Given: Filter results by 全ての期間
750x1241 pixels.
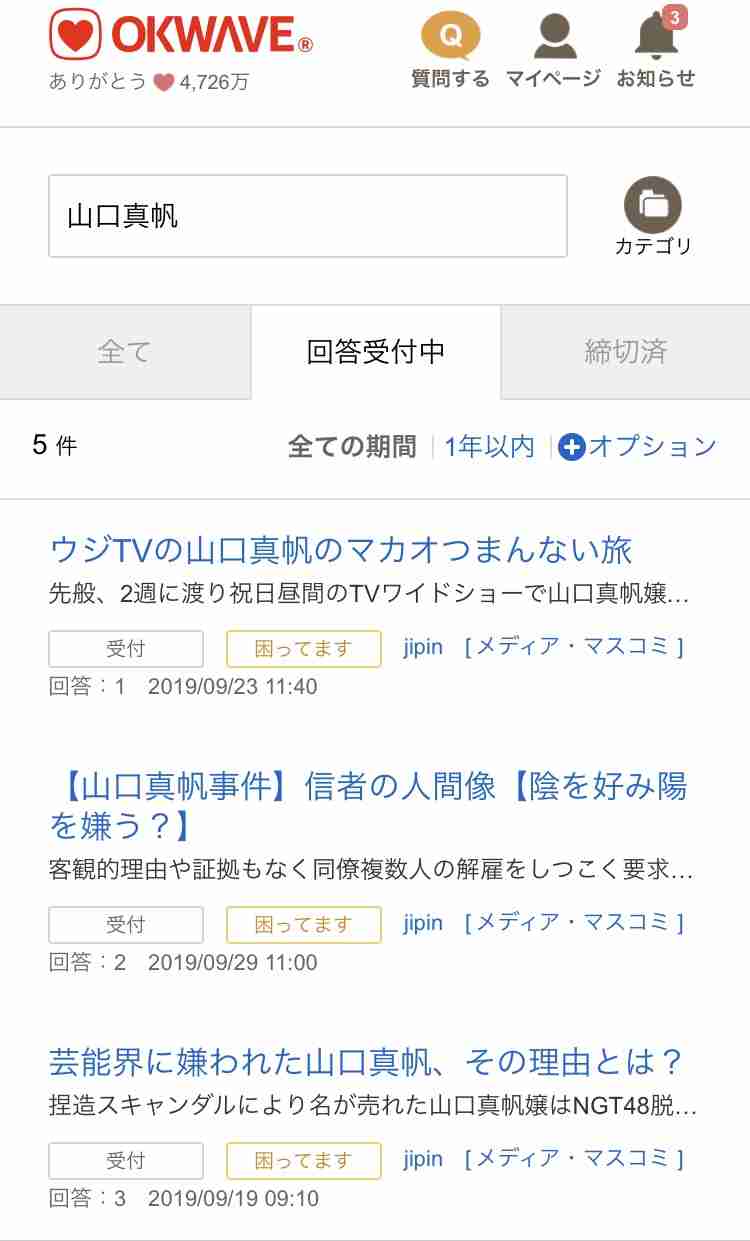Looking at the screenshot, I should point(352,446).
